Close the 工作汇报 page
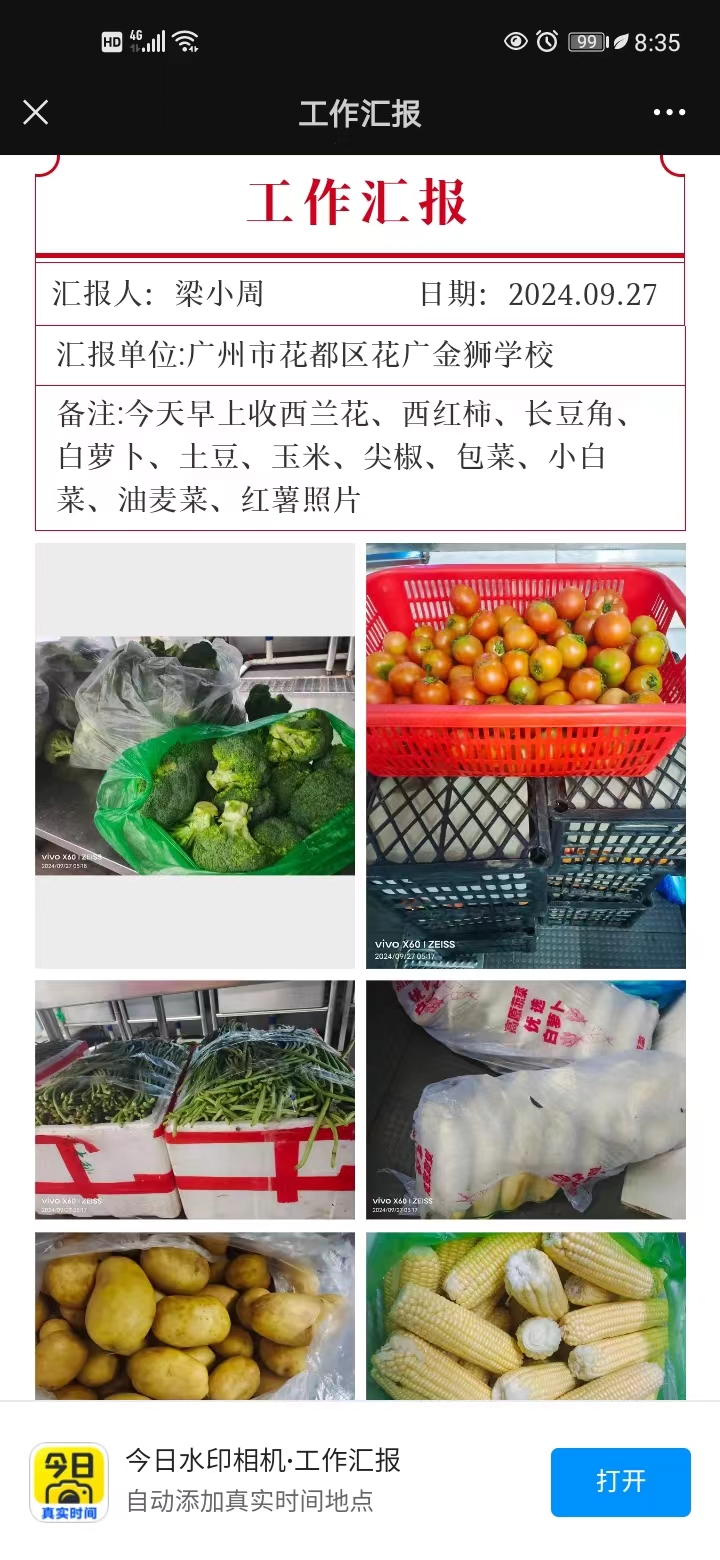720x1560 pixels. coord(36,112)
